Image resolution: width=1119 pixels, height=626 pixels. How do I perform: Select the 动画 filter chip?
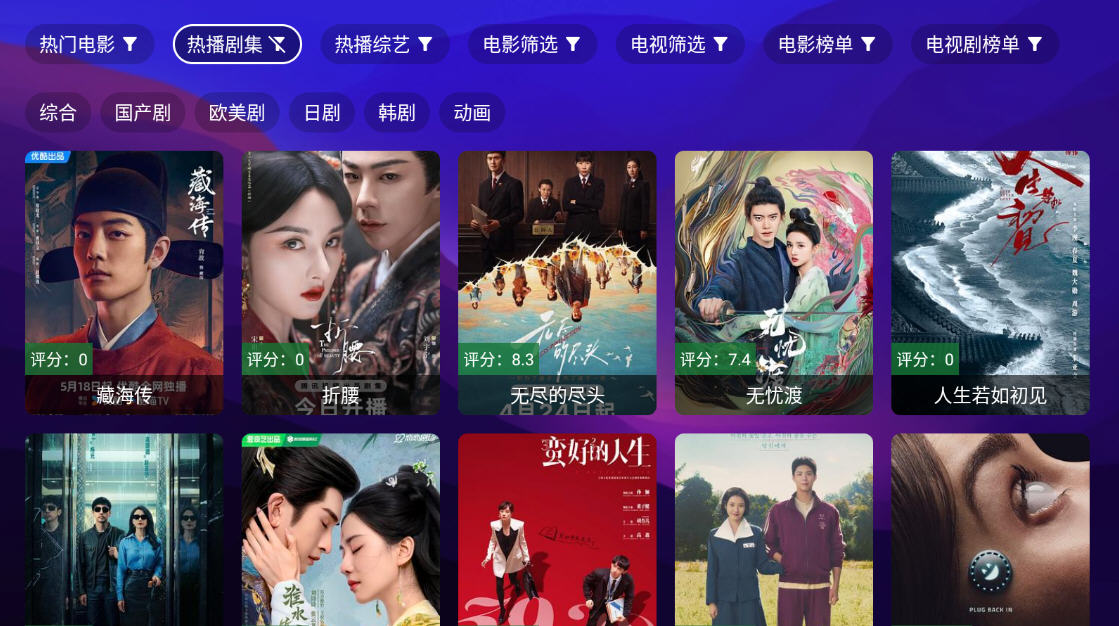(x=472, y=112)
